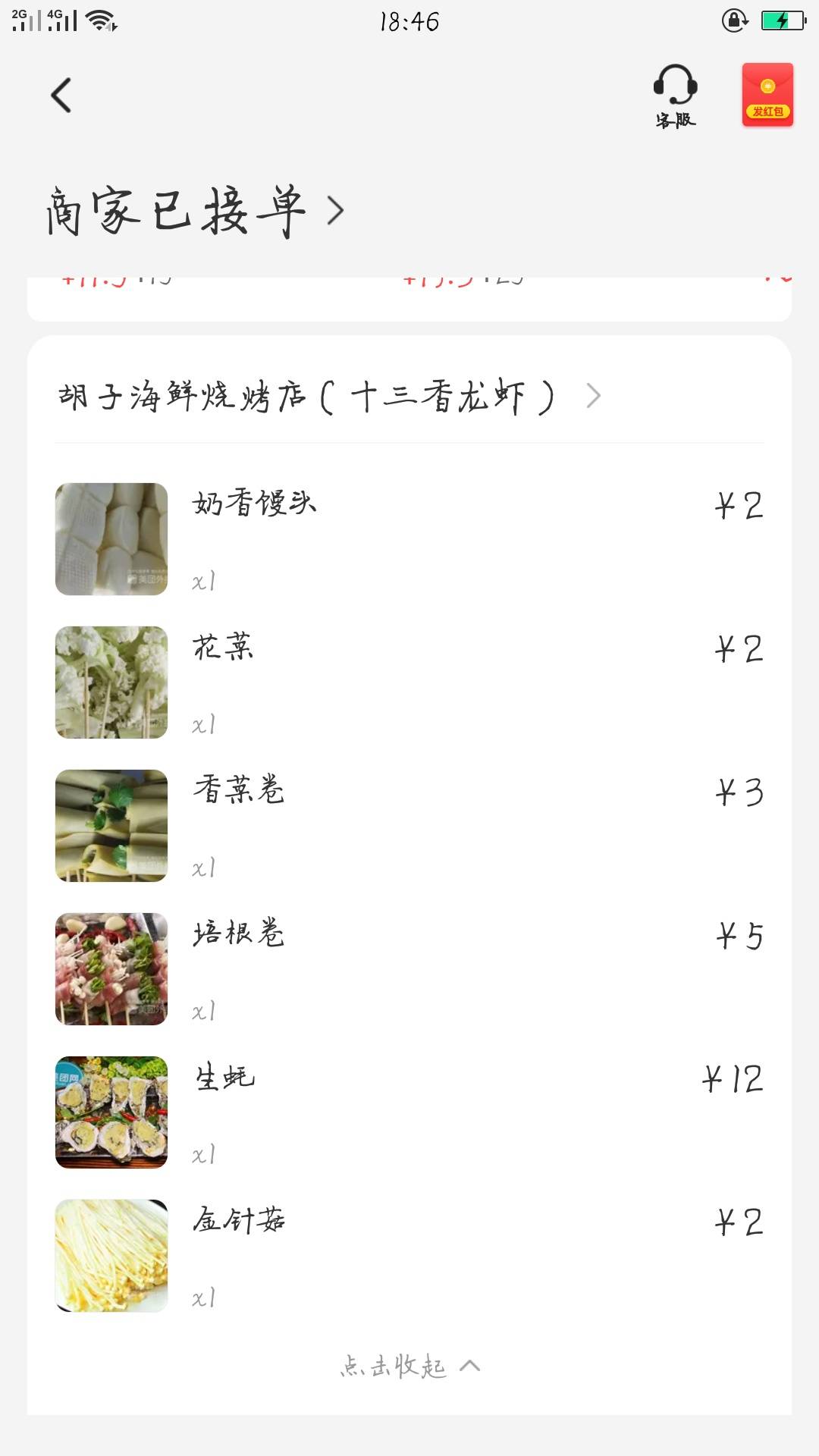Open the 发红包 red envelope button
Screen dimensions: 819x1456
tap(767, 95)
